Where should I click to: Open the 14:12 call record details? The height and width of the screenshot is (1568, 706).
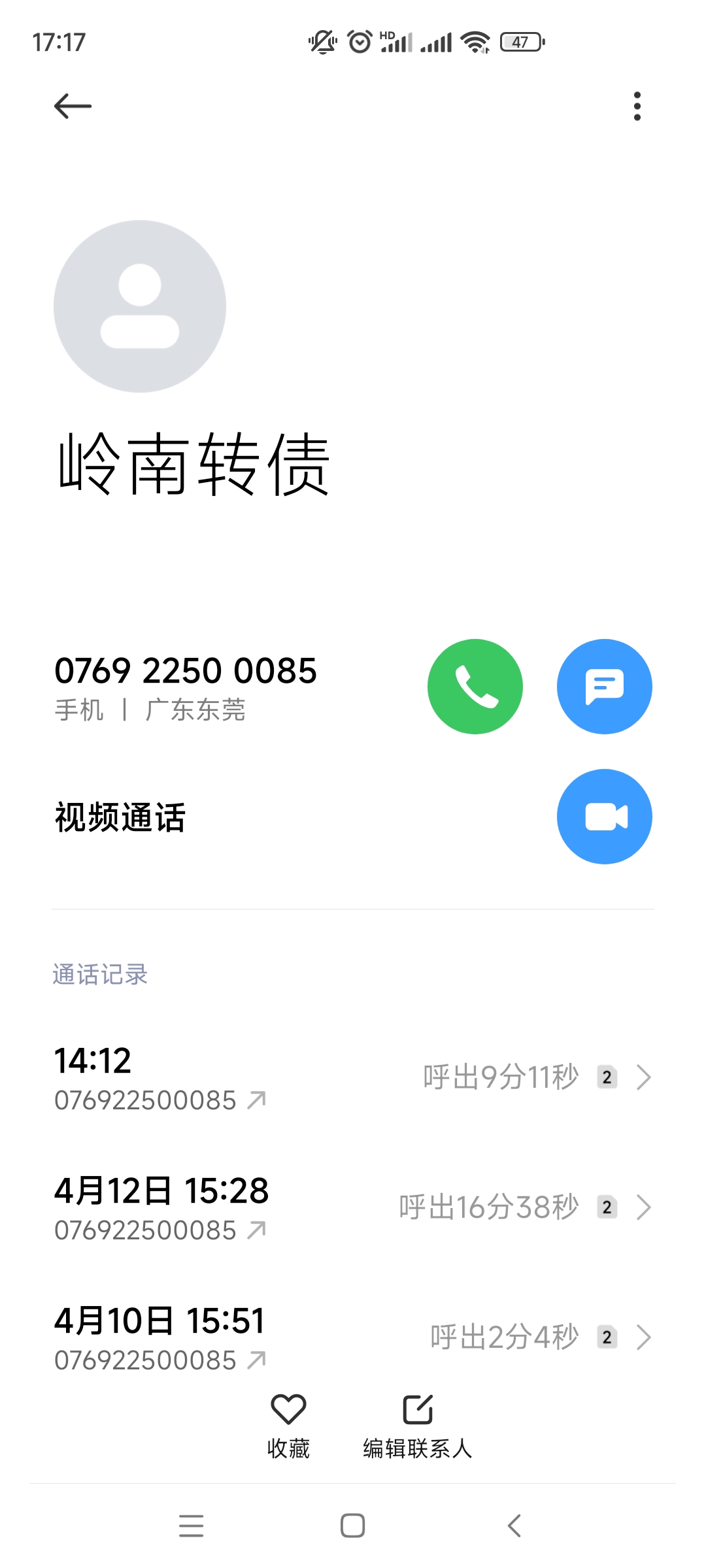tap(353, 1078)
